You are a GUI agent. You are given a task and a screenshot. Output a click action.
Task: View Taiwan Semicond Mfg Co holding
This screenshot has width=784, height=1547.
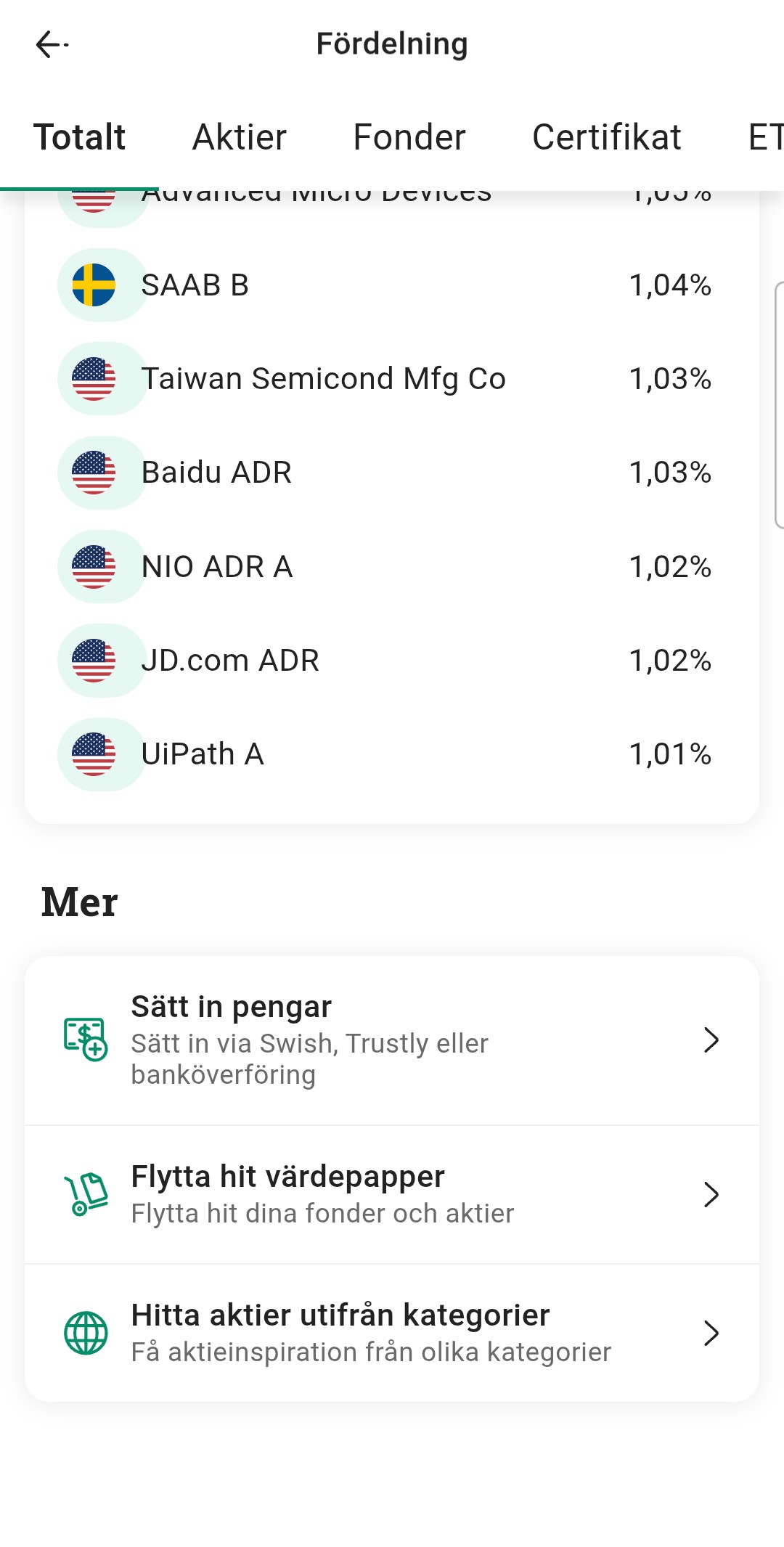pyautogui.click(x=392, y=379)
